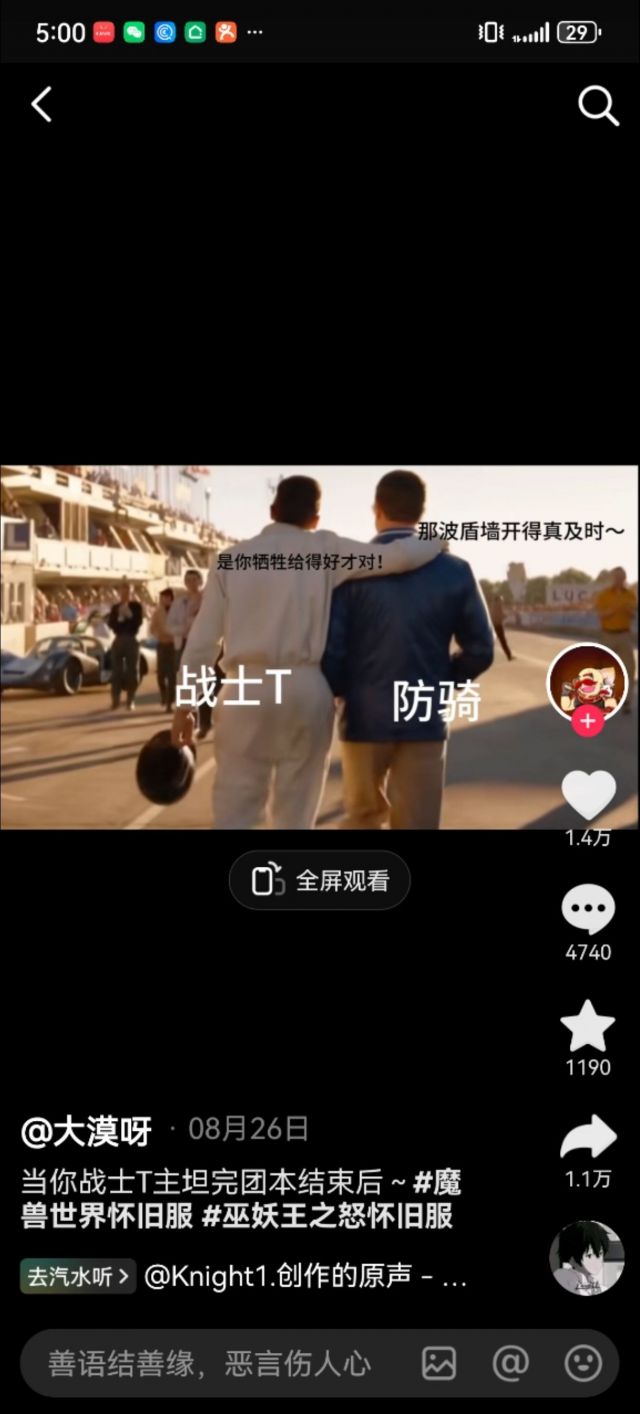640x1414 pixels.
Task: Open the original sound by @Knight1
Action: point(305,1276)
